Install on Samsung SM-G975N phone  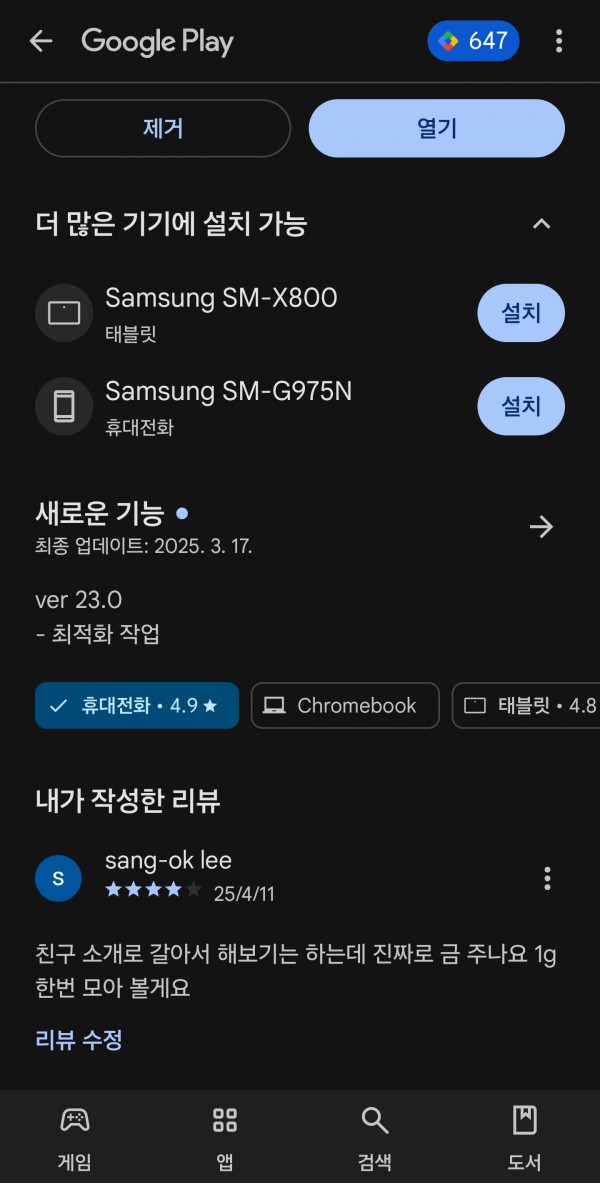point(521,407)
